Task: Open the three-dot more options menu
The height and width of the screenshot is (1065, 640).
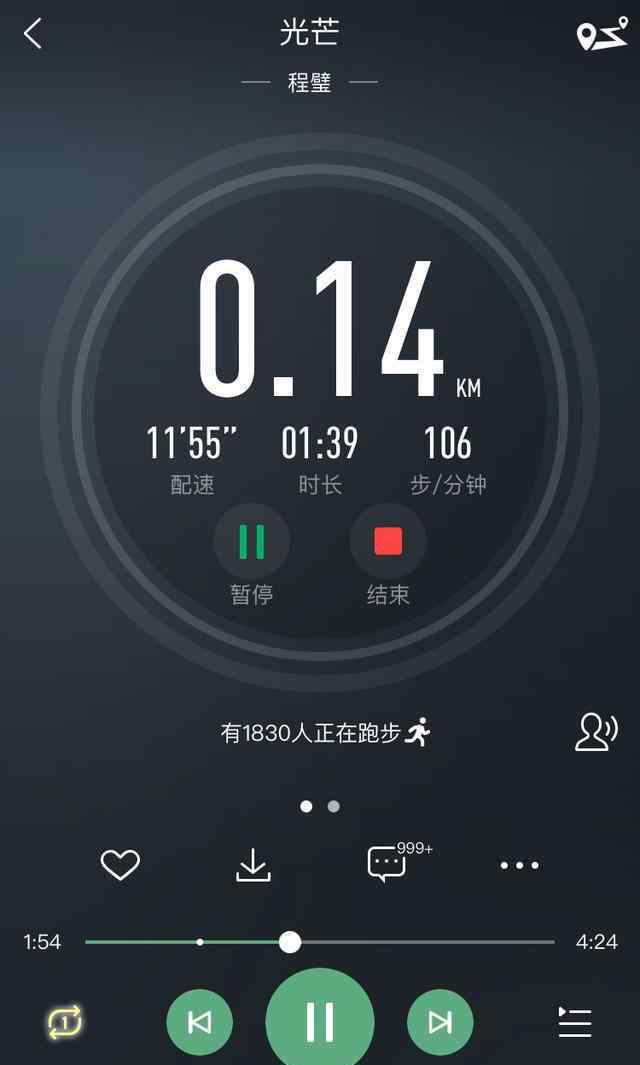Action: (x=519, y=865)
